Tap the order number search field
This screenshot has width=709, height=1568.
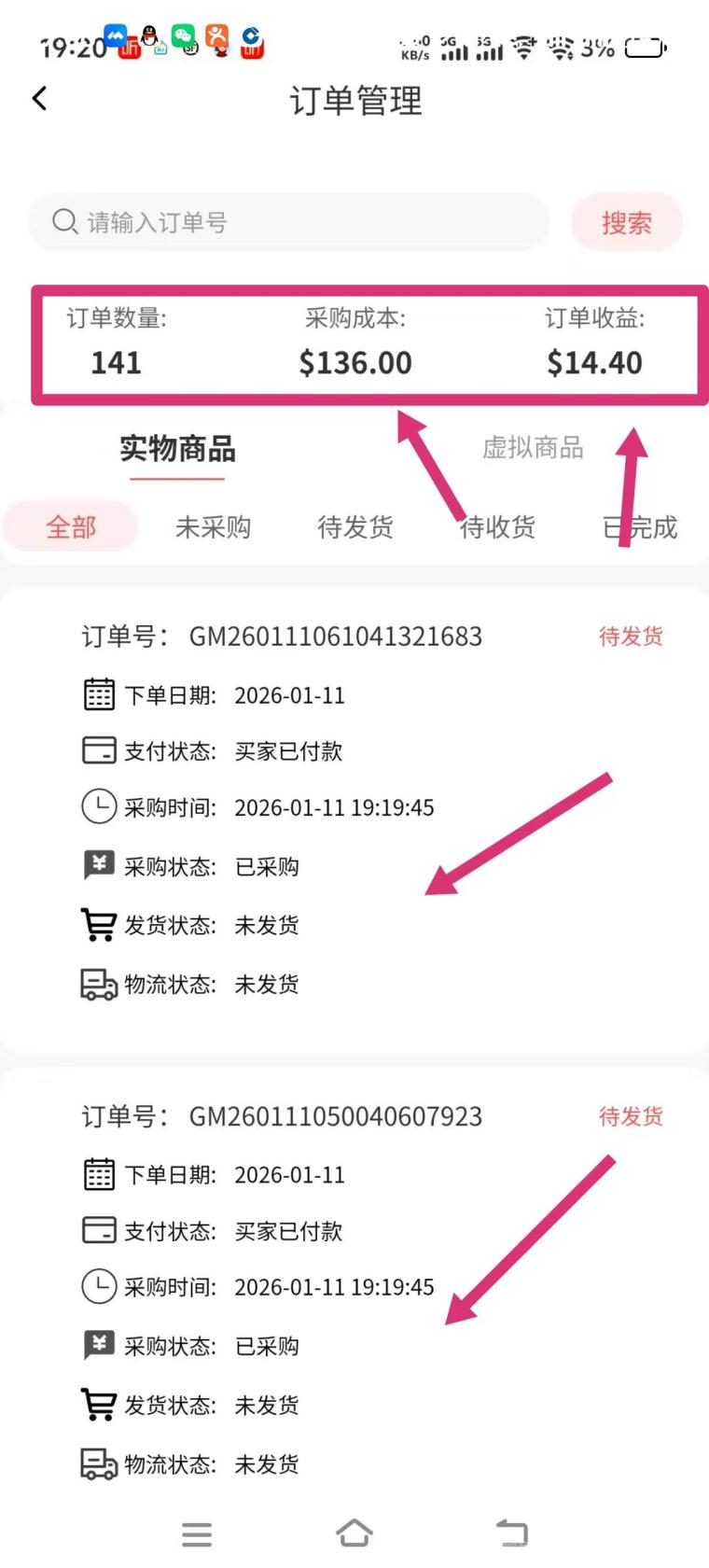click(x=289, y=222)
